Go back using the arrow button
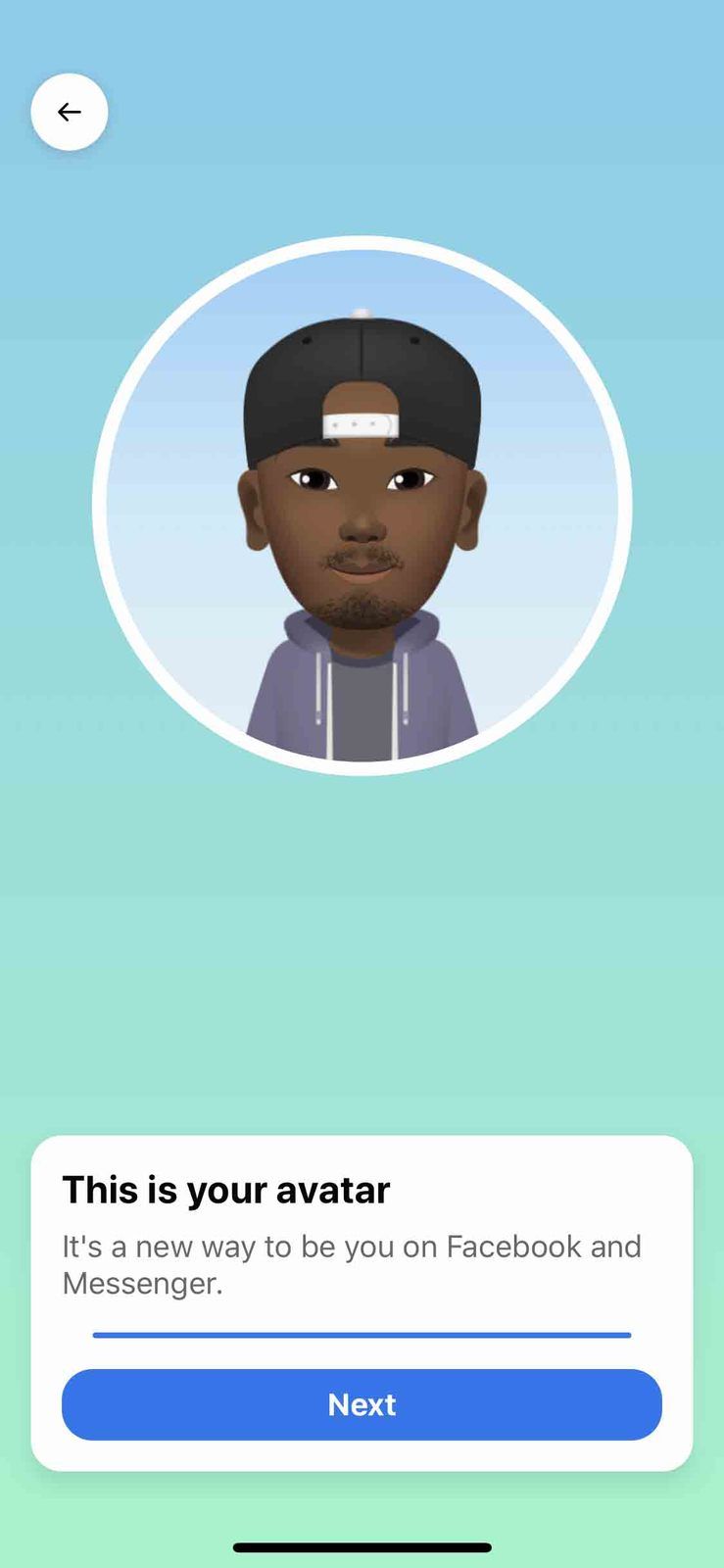Image resolution: width=724 pixels, height=1568 pixels. (69, 112)
